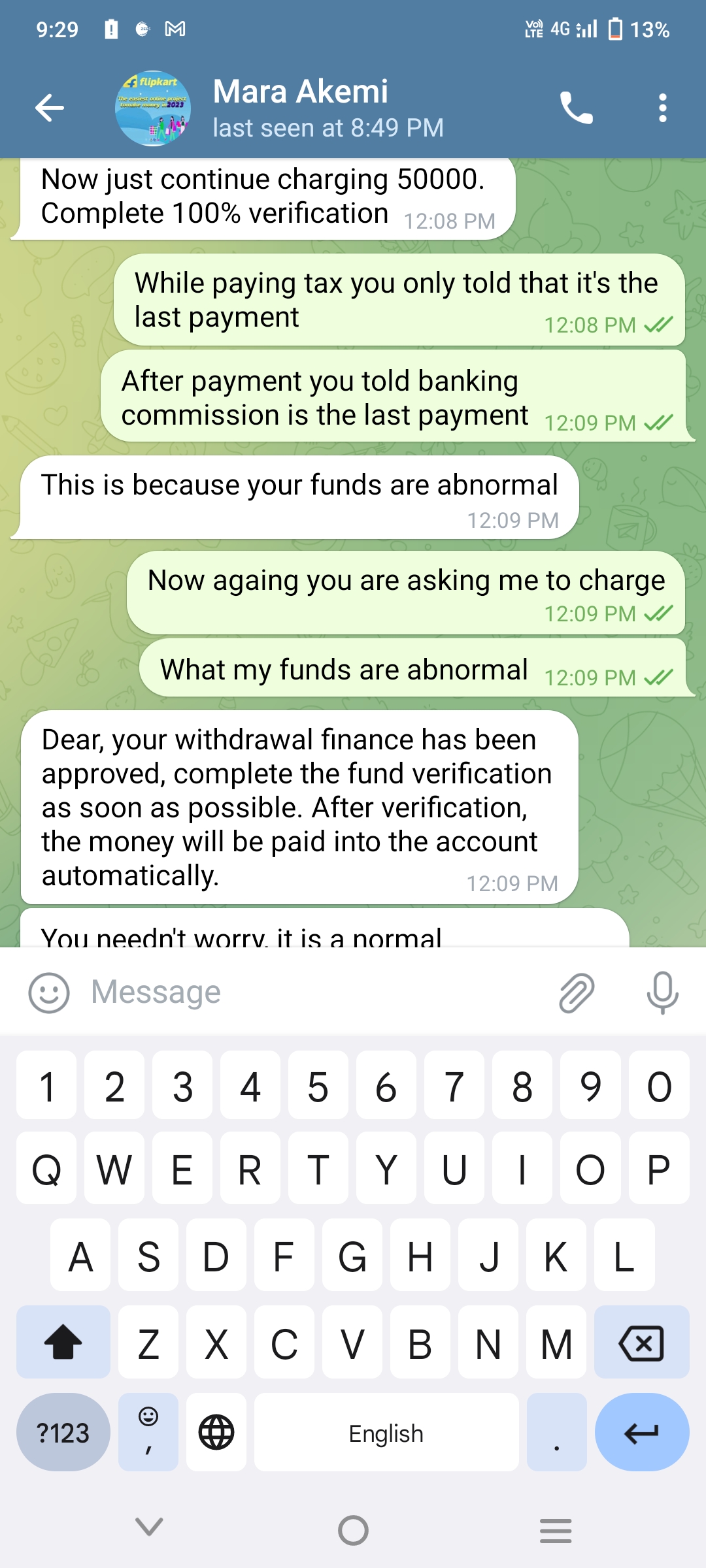706x1568 pixels.
Task: Attach a file with the paperclip icon
Action: tap(577, 993)
